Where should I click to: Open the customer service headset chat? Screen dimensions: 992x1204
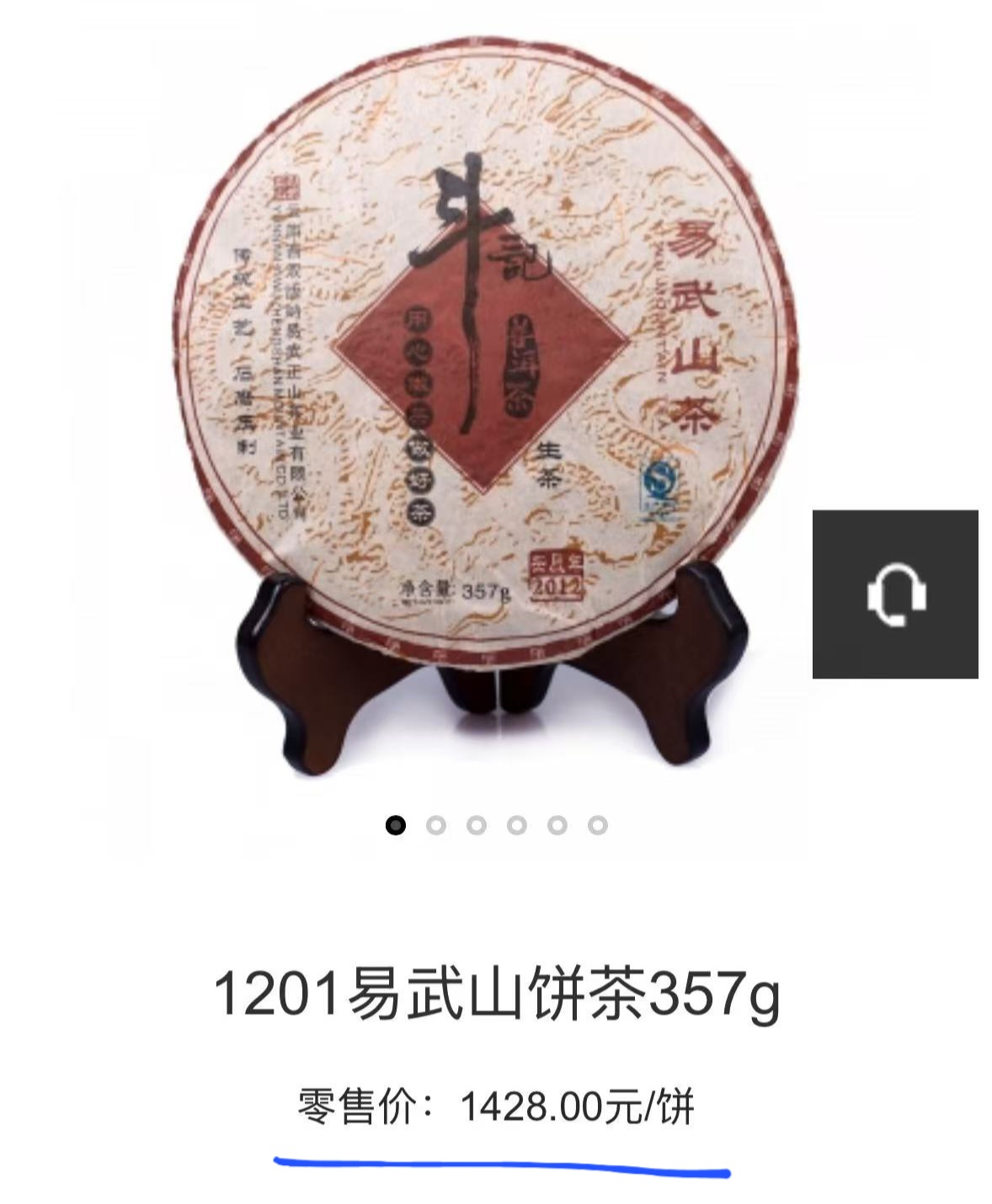(895, 594)
